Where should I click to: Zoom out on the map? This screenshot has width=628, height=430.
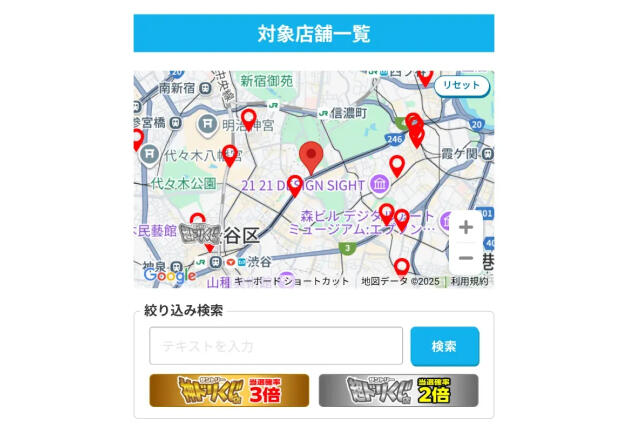coord(465,259)
